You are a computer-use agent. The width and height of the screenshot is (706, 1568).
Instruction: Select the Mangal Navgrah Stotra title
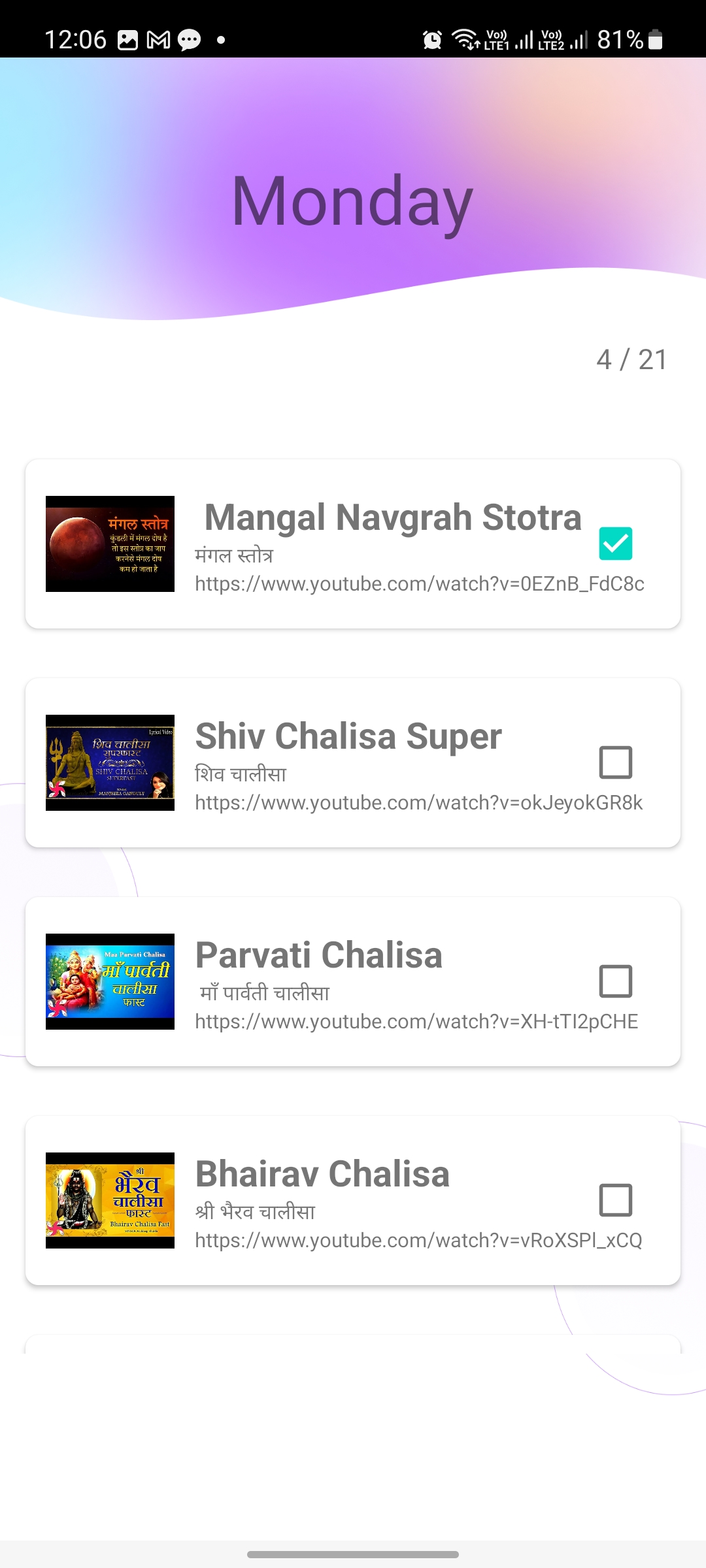392,516
